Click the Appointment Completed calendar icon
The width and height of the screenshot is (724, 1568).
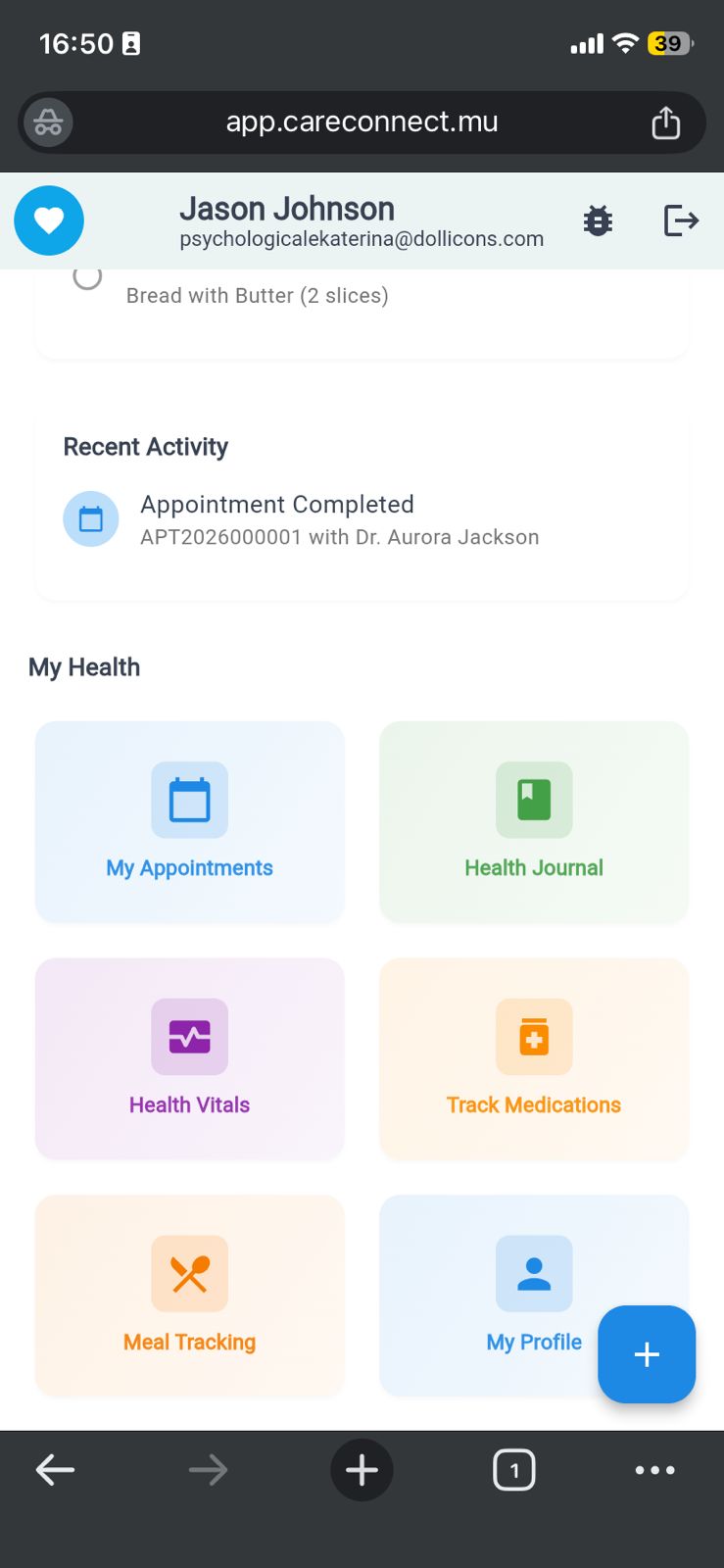click(x=90, y=518)
